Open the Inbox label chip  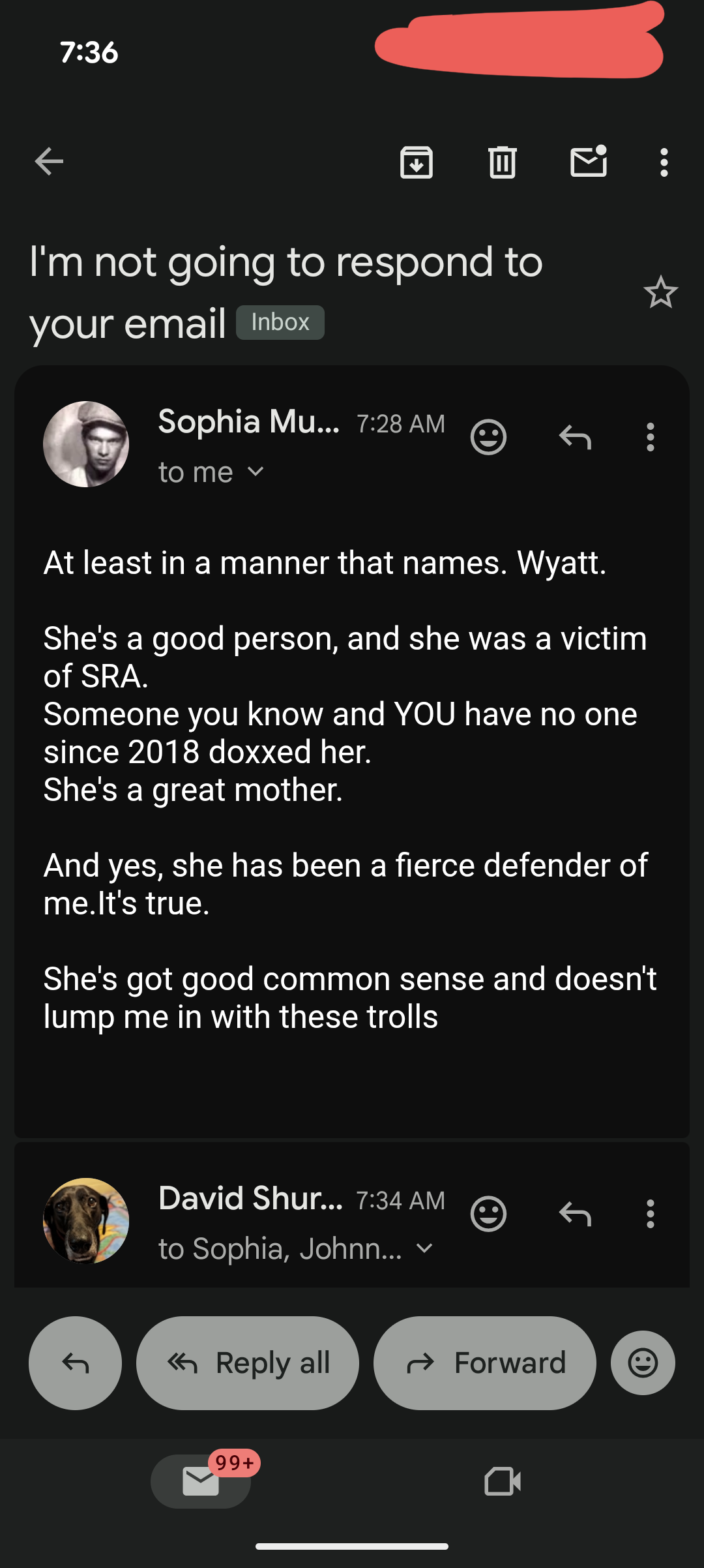tap(280, 322)
